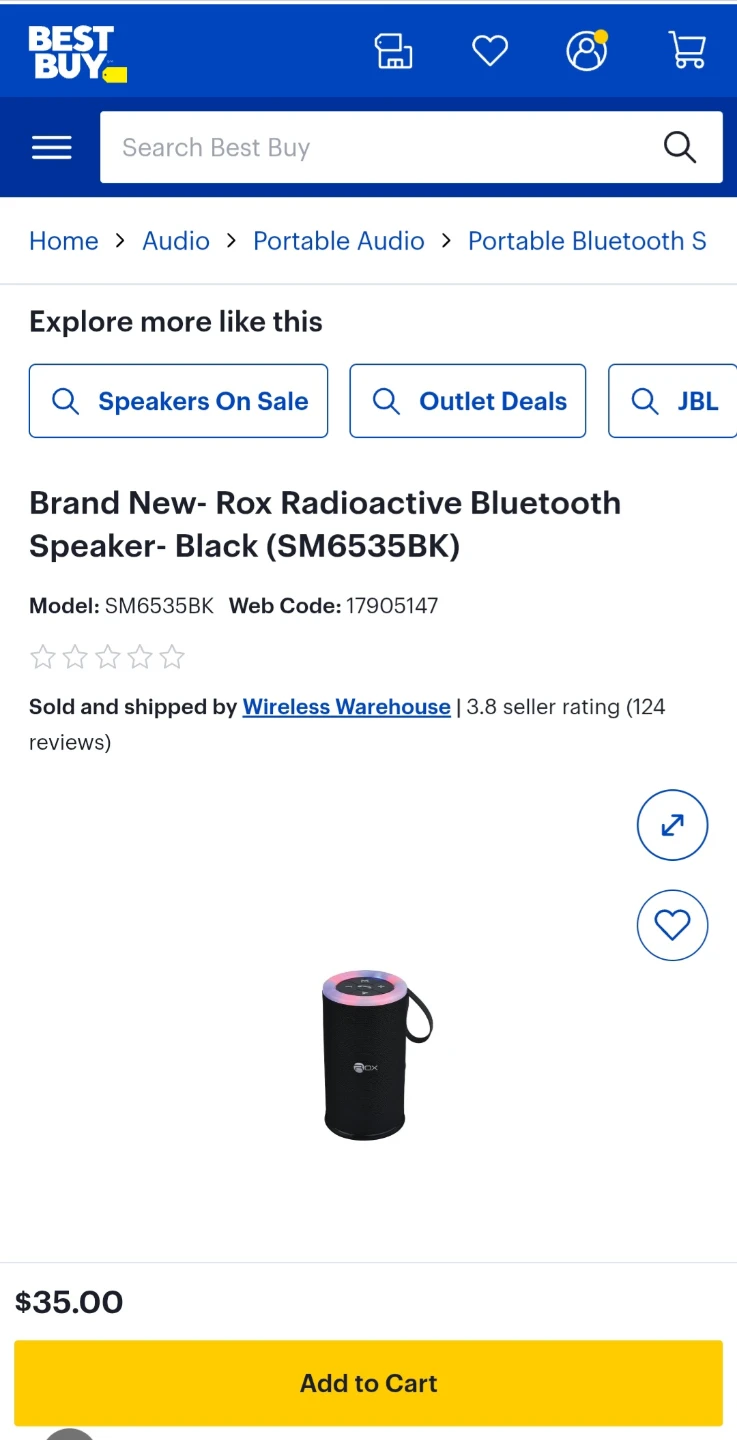Open the Audio breadcrumb category

(x=176, y=240)
